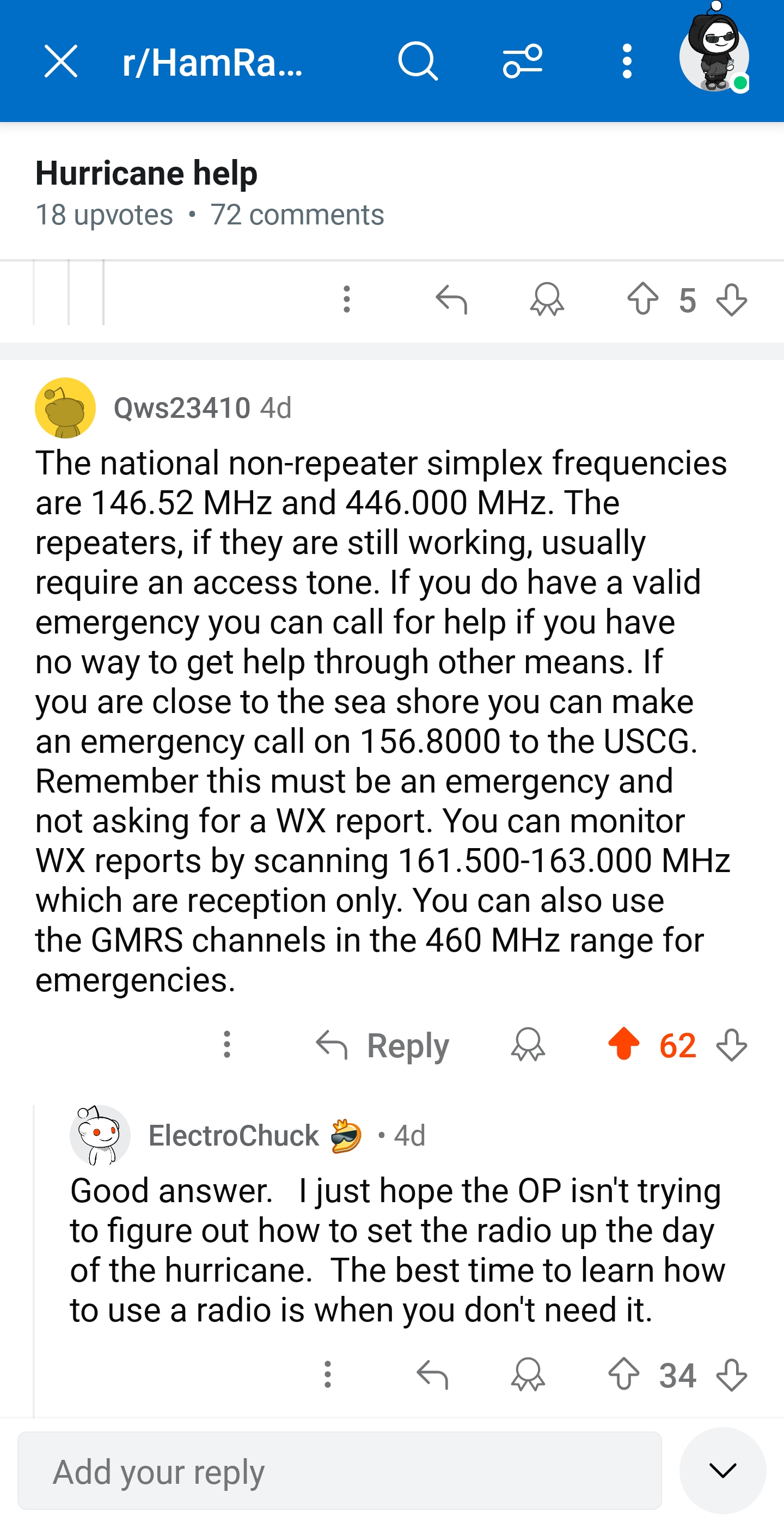Open comment sort options

click(522, 61)
